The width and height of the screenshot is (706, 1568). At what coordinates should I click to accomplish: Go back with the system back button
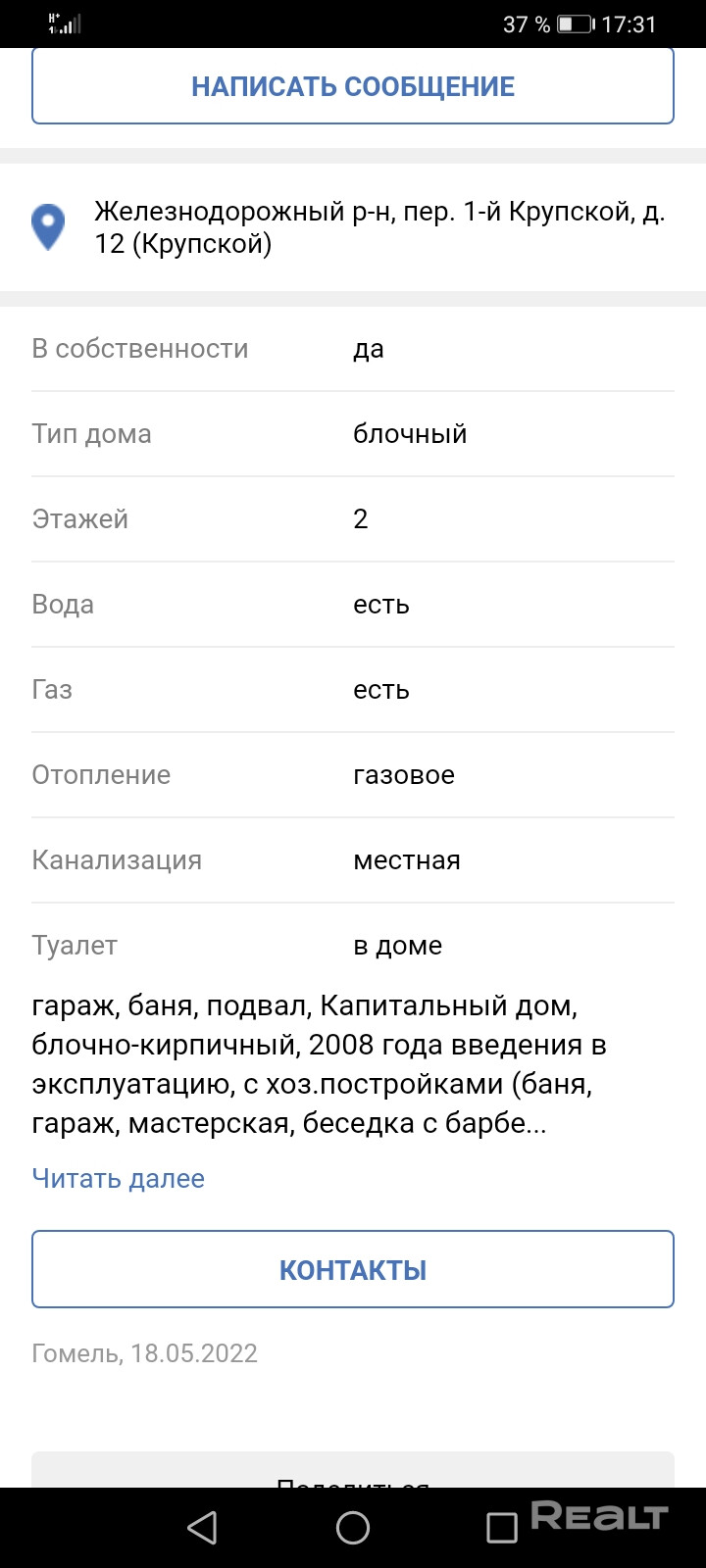tap(202, 1528)
